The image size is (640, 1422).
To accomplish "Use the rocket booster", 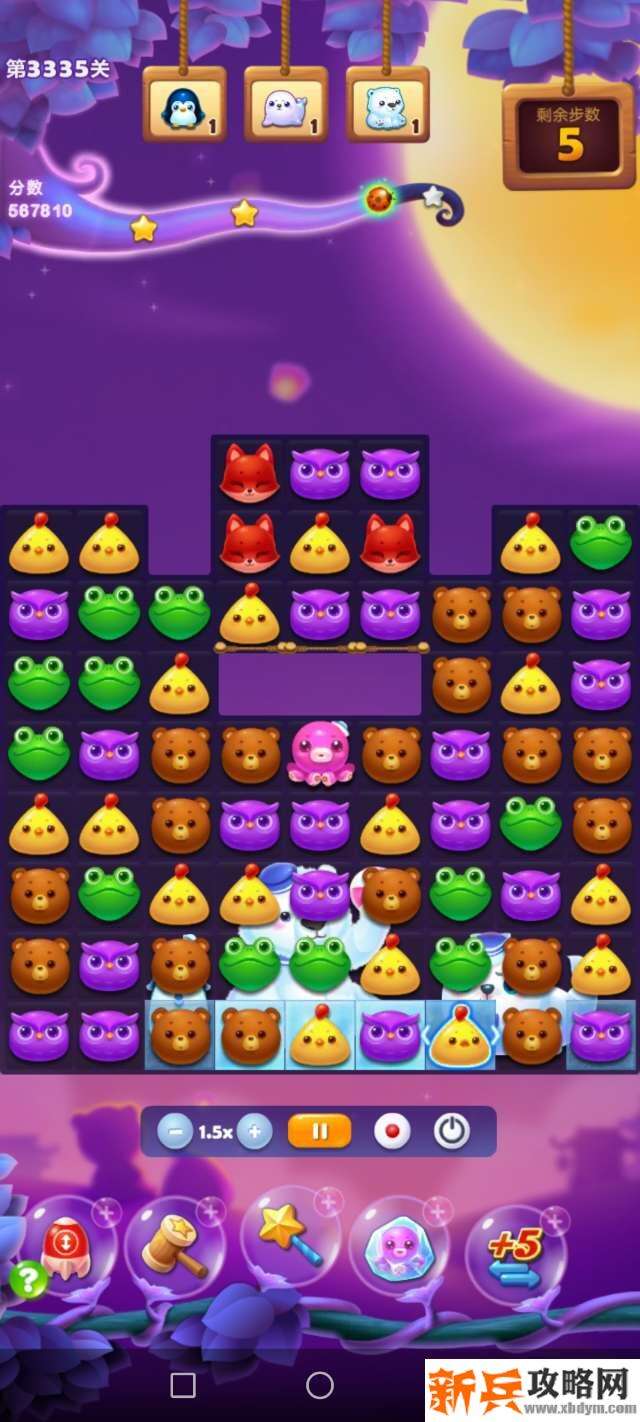I will [68, 1247].
